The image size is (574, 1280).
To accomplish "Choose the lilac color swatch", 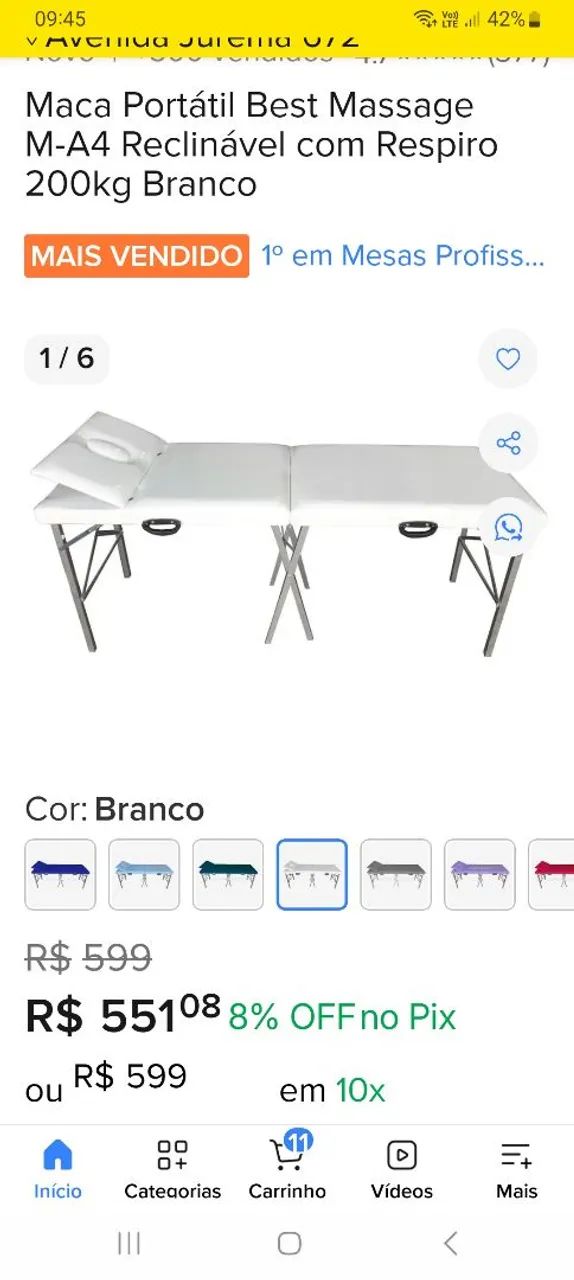I will (x=480, y=875).
